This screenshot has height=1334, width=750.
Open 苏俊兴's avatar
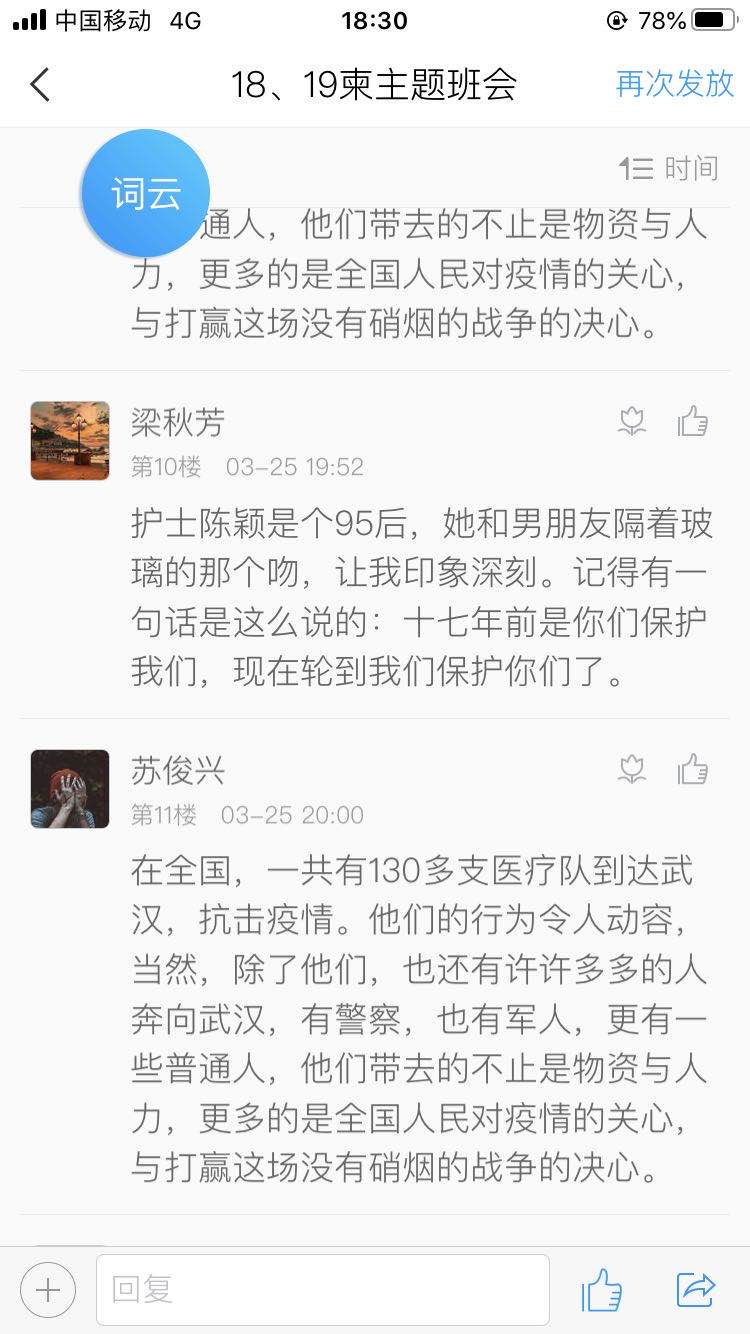point(70,789)
